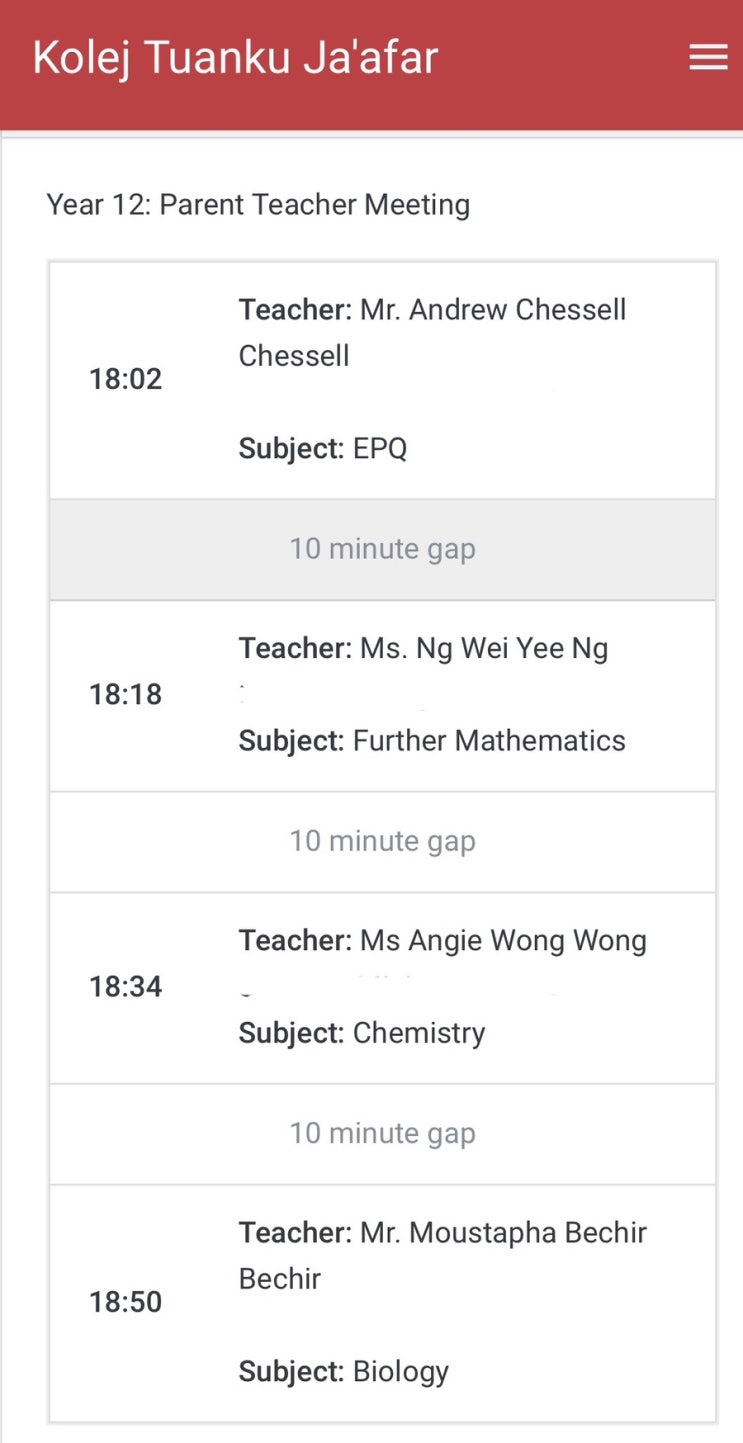
Task: Open the hamburger navigation menu
Action: (x=708, y=58)
